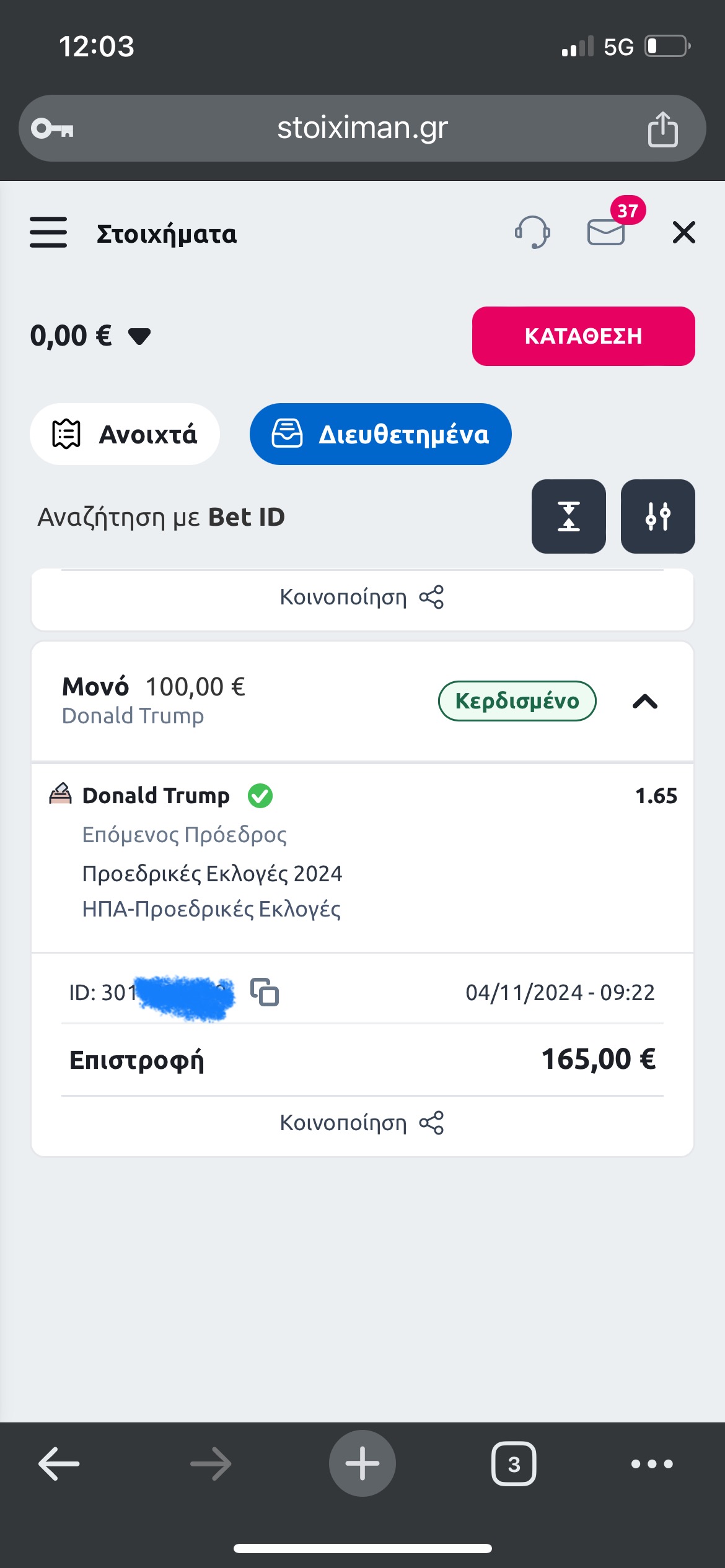
Task: Collapse all bets with the collapse icon
Action: pyautogui.click(x=568, y=516)
